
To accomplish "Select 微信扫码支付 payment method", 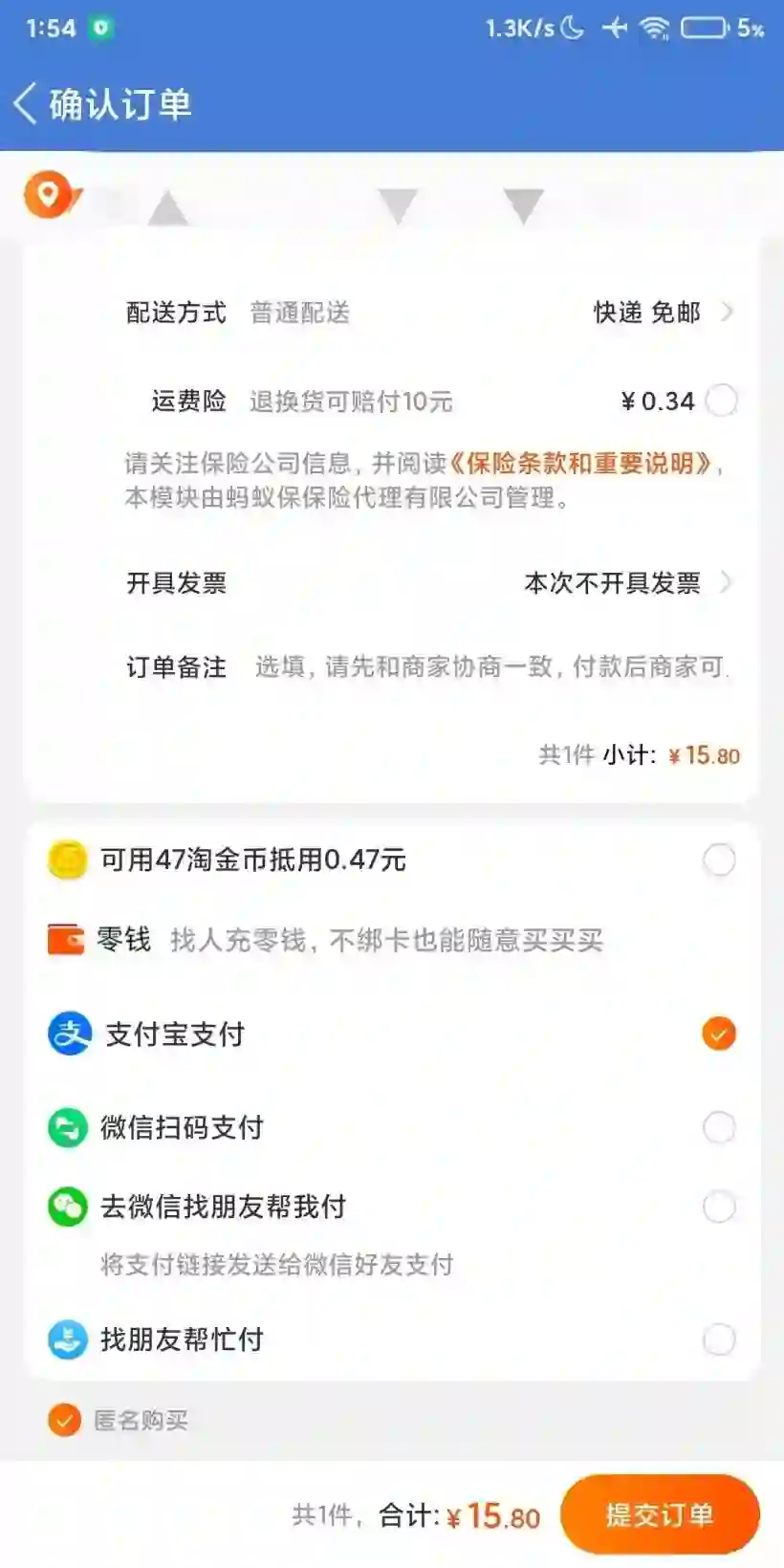I will pyautogui.click(x=719, y=1128).
